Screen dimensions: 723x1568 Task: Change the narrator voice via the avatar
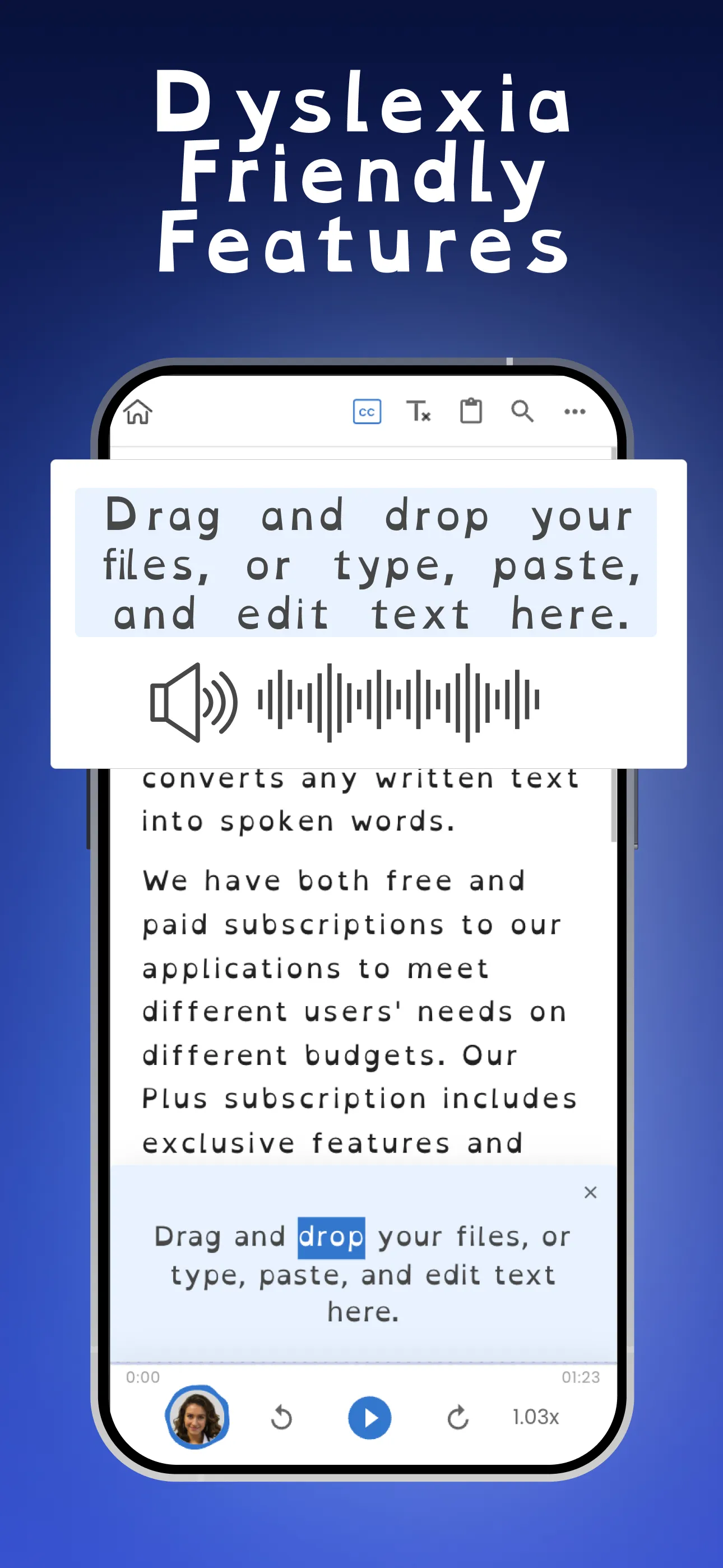pyautogui.click(x=196, y=1419)
